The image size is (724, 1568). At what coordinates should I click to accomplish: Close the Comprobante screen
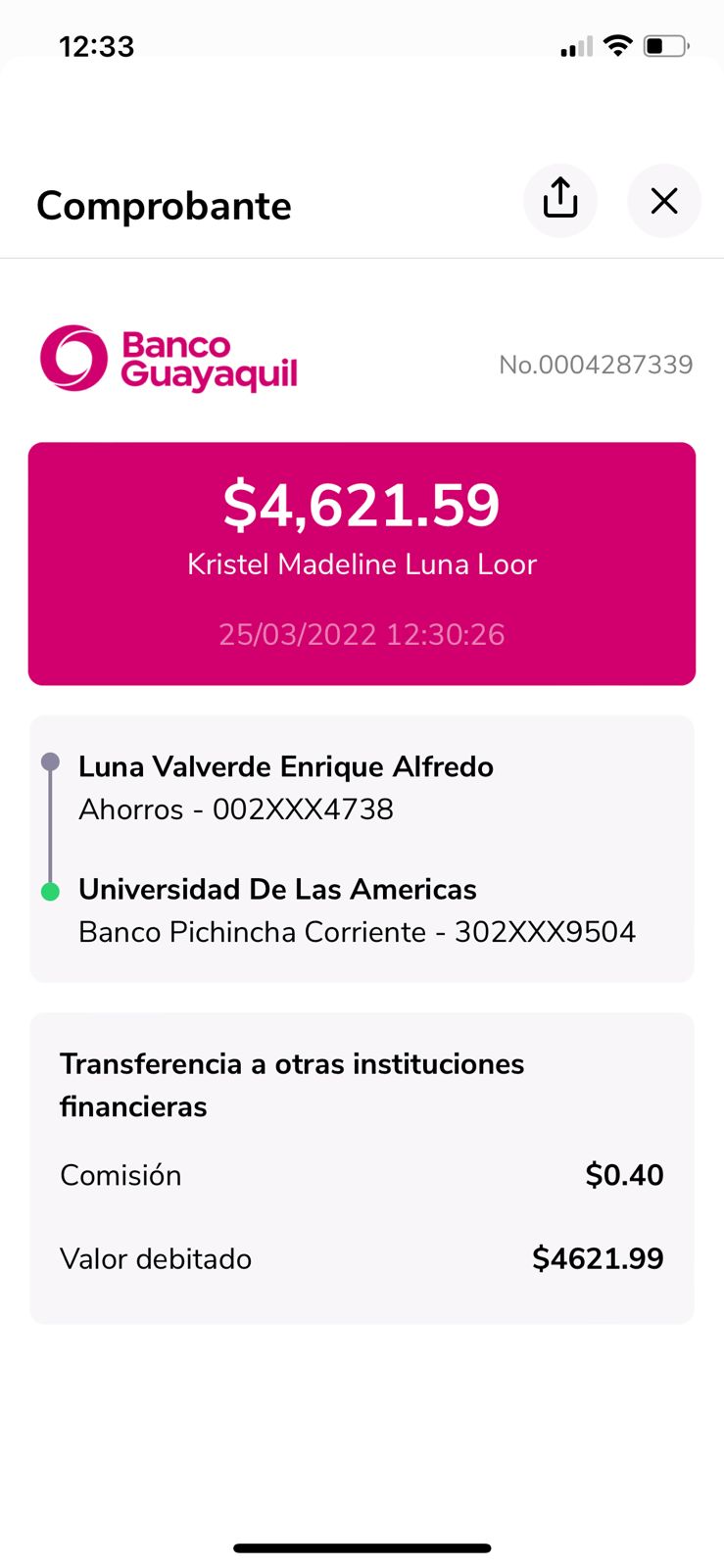[664, 201]
